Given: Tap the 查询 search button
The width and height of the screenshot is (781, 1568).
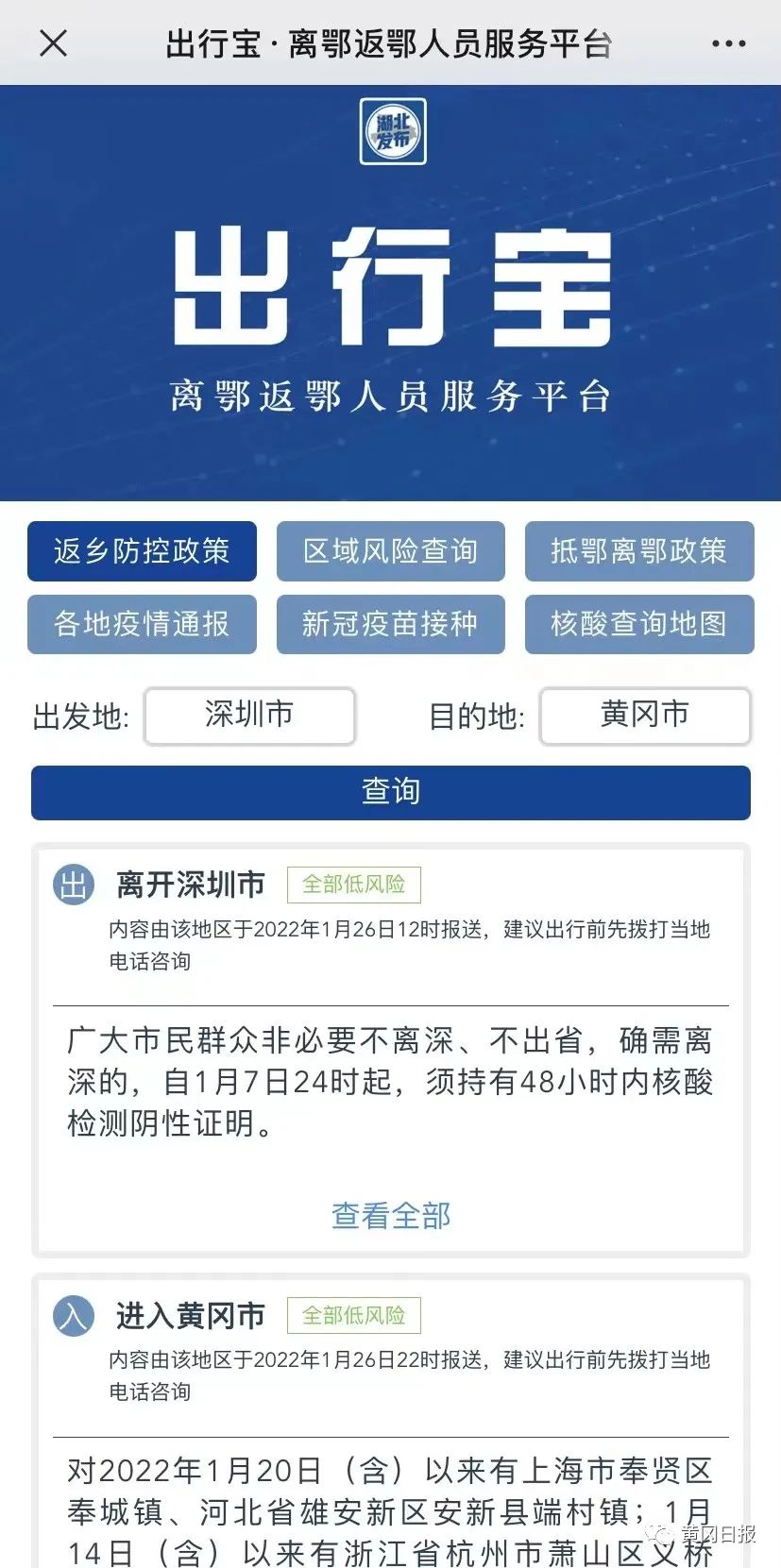Looking at the screenshot, I should [390, 792].
